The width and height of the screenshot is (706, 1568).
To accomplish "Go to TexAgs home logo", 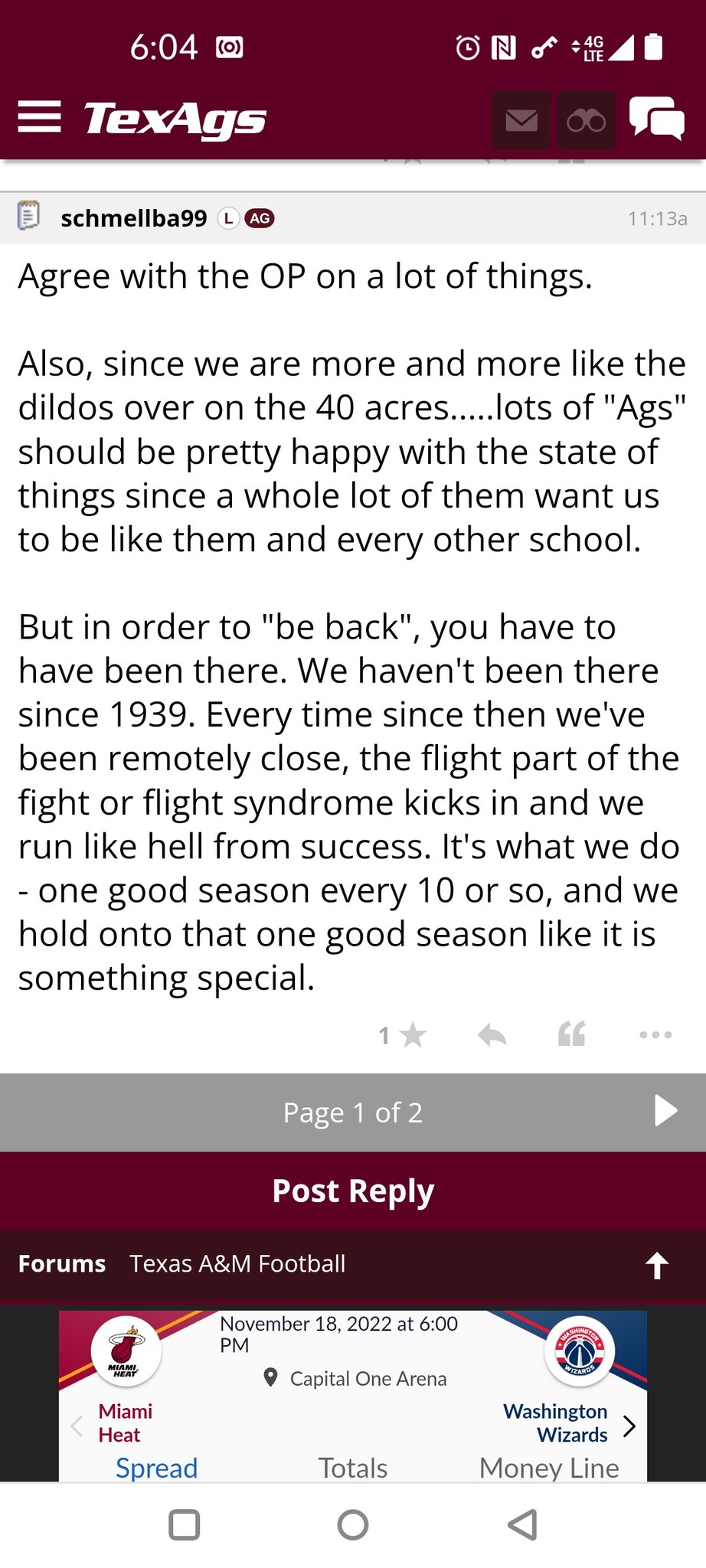I will point(175,119).
